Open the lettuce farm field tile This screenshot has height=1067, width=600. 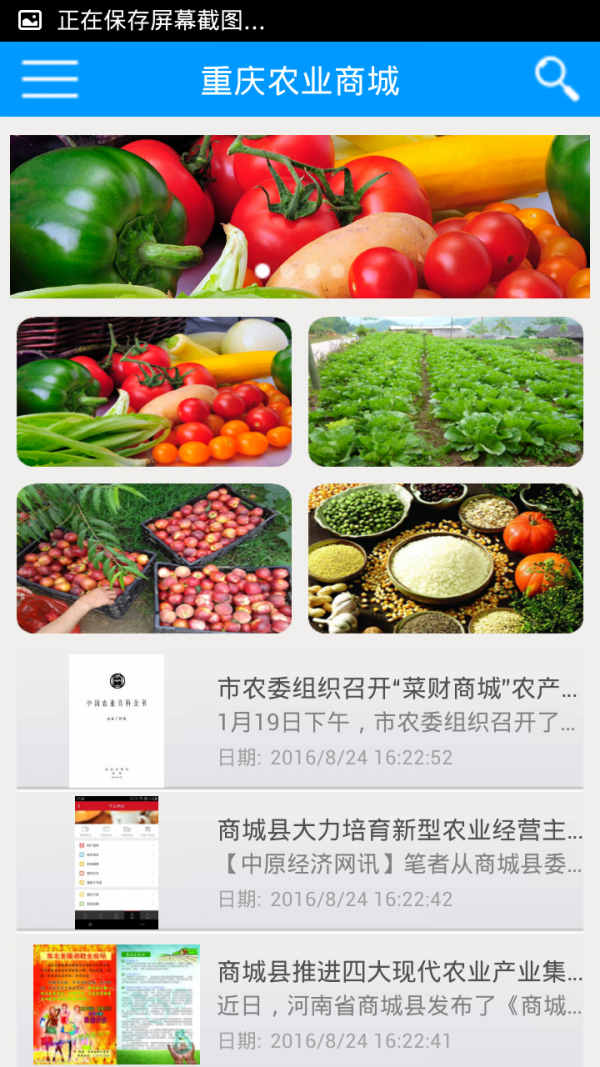tap(445, 392)
